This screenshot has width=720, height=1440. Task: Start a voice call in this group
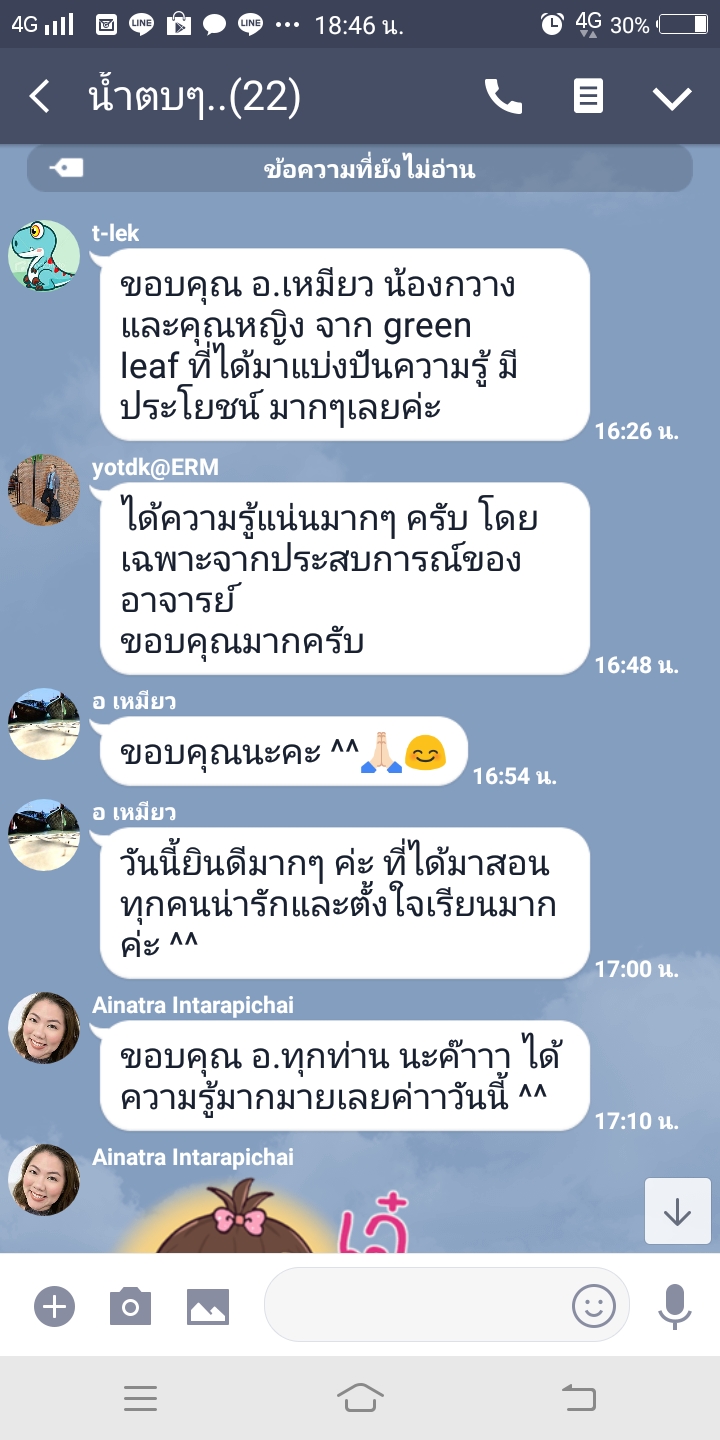tap(503, 97)
